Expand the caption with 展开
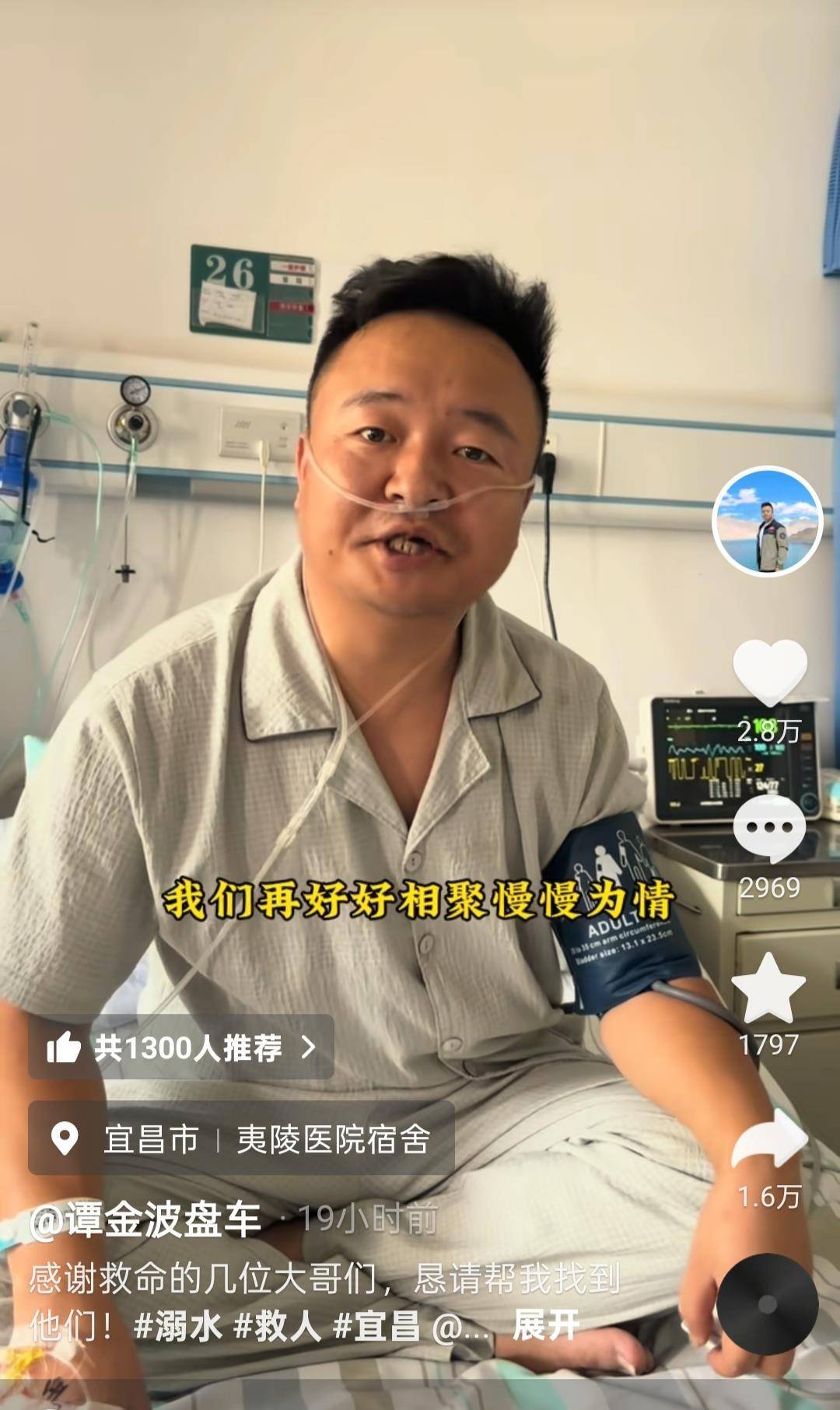 click(x=546, y=1325)
